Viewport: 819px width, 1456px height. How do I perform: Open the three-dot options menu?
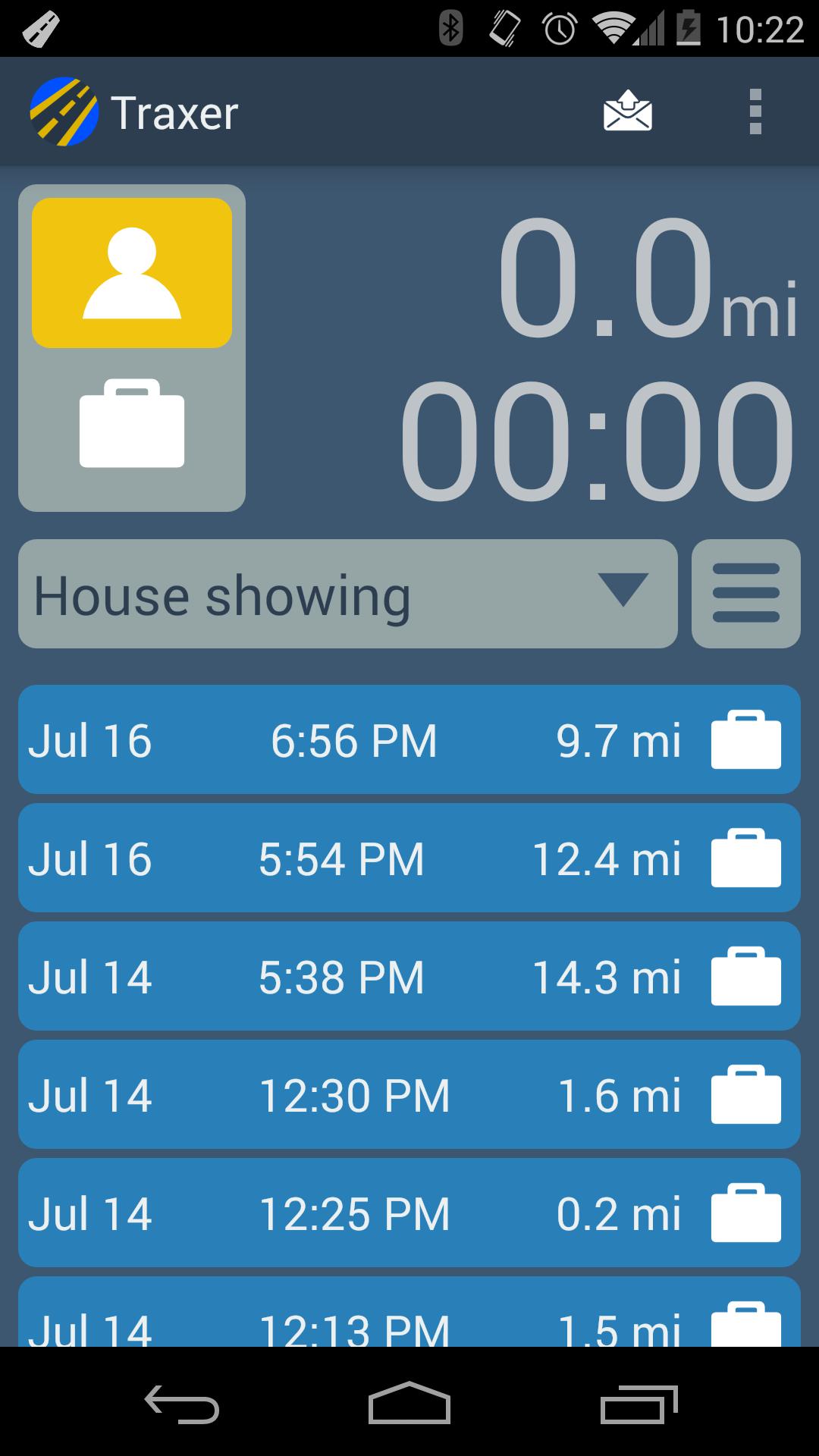[755, 111]
